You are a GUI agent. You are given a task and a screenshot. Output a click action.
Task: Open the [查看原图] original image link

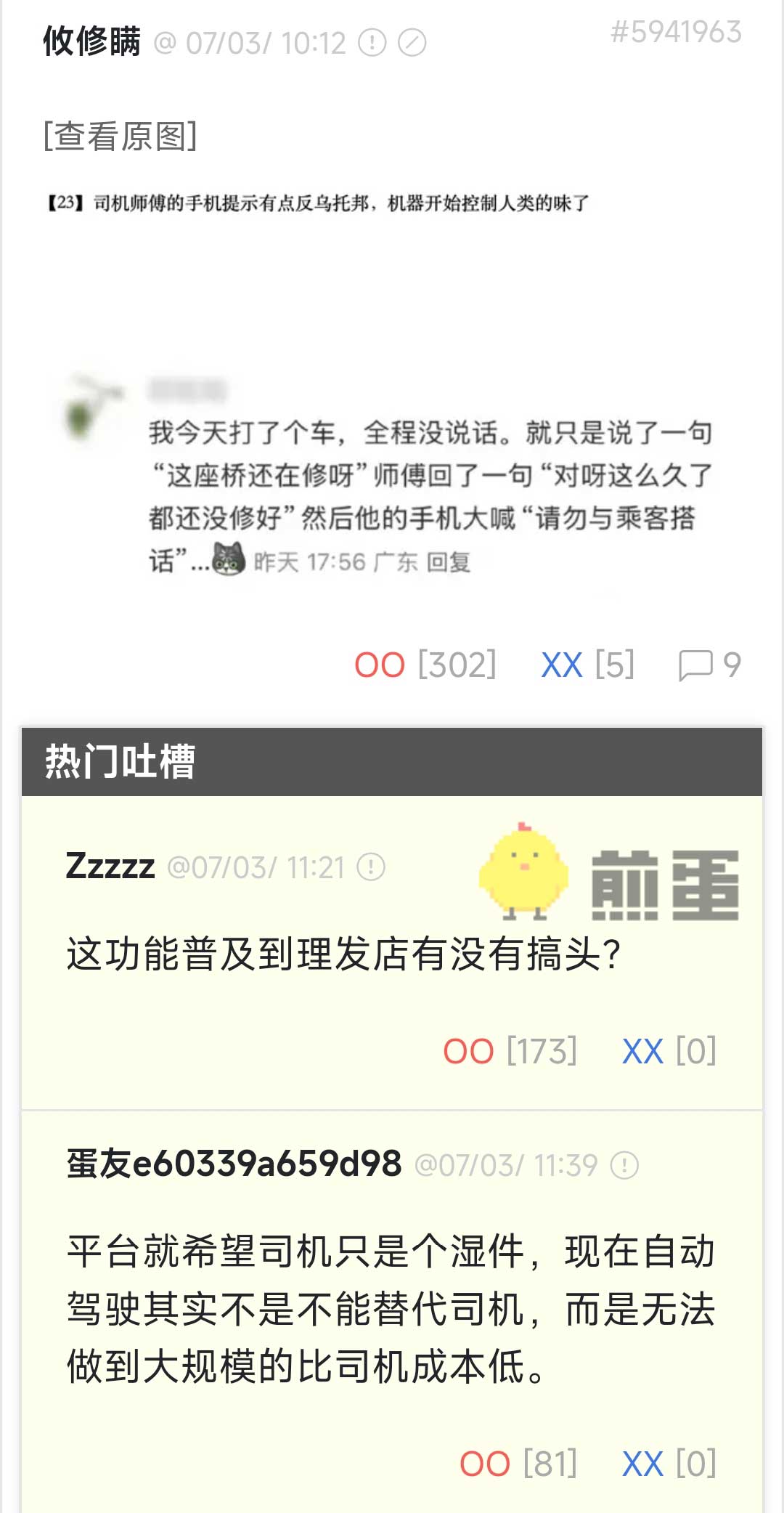120,136
